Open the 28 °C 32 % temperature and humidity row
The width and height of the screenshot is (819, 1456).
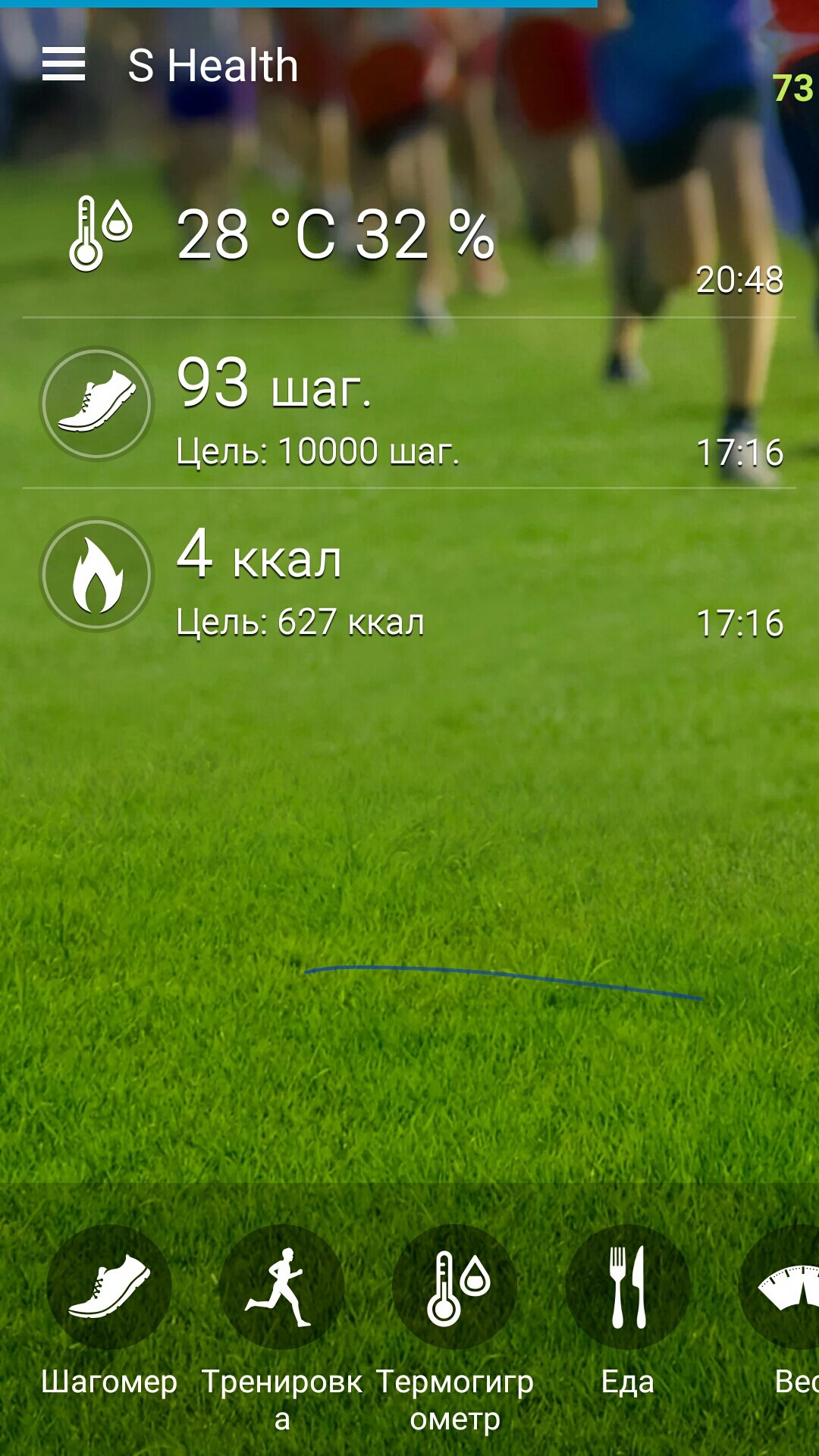pos(409,237)
